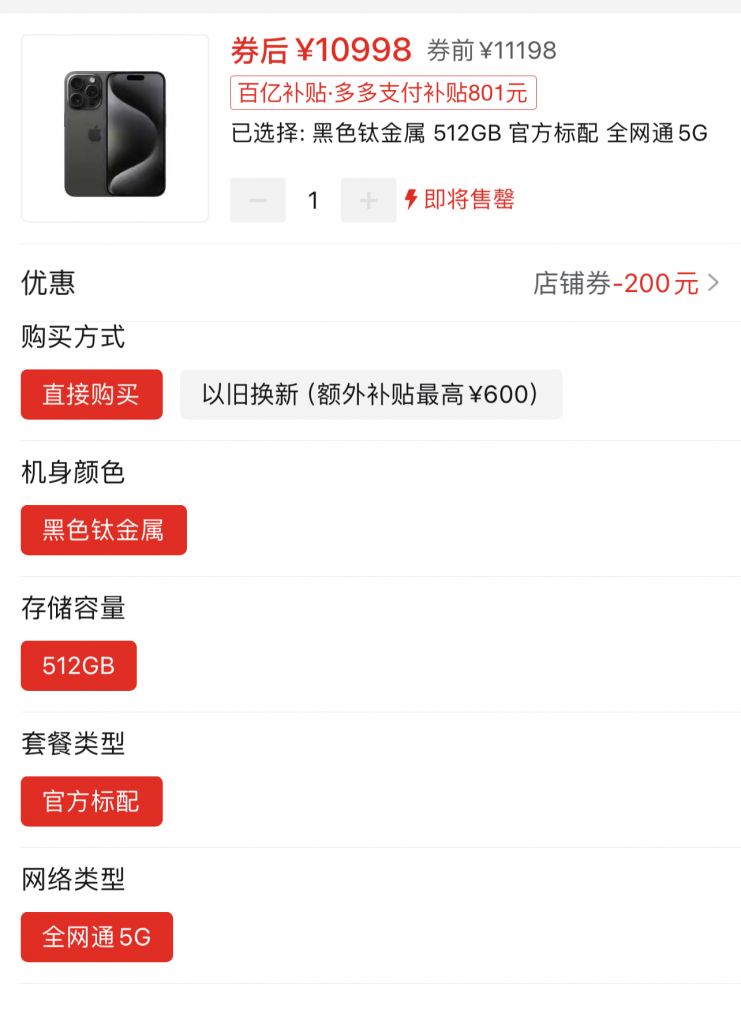The image size is (741, 1024).
Task: Click the chevron beside 店铺券-200元
Action: point(712,283)
